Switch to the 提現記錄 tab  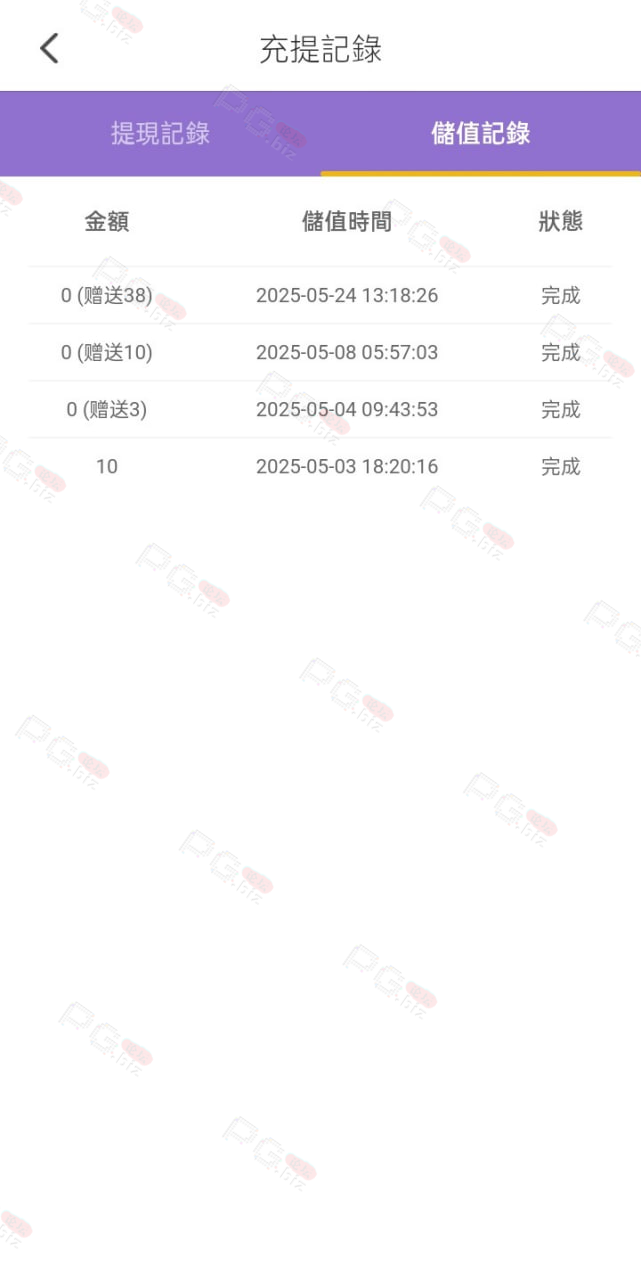pyautogui.click(x=160, y=134)
